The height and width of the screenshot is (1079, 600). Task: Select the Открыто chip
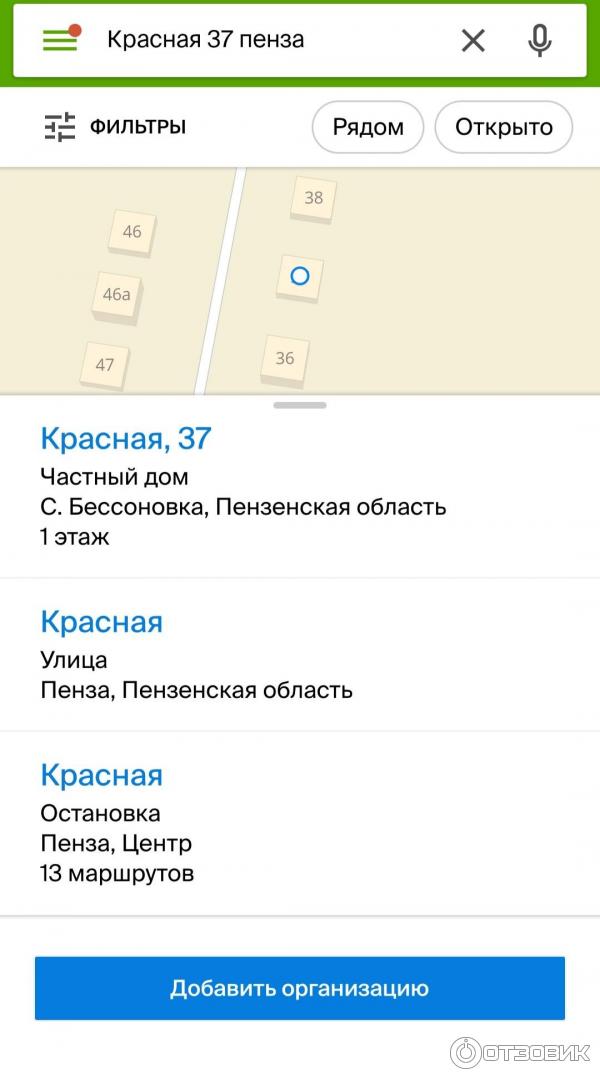(504, 127)
